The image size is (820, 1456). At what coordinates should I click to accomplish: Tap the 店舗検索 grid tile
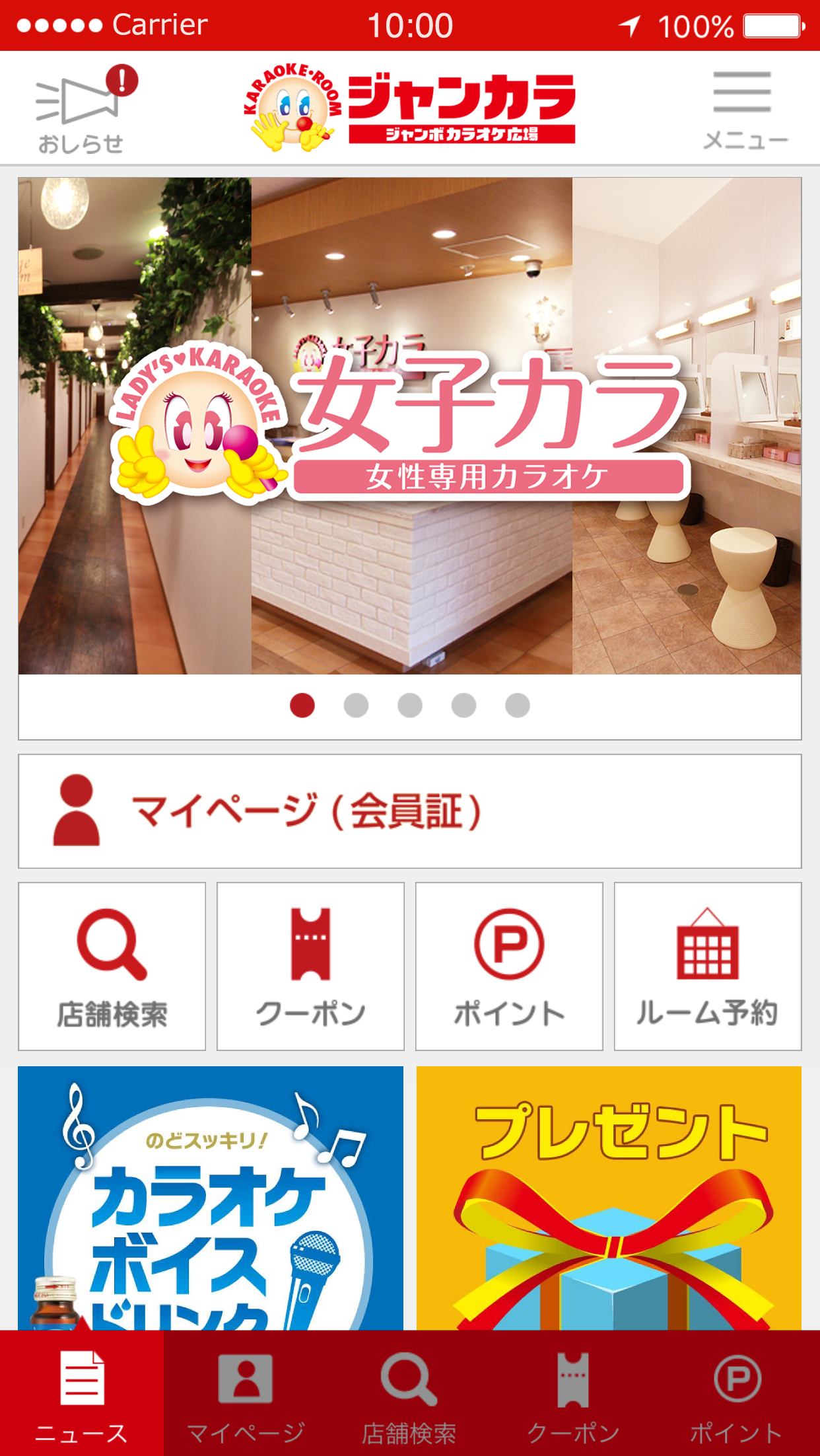point(112,966)
